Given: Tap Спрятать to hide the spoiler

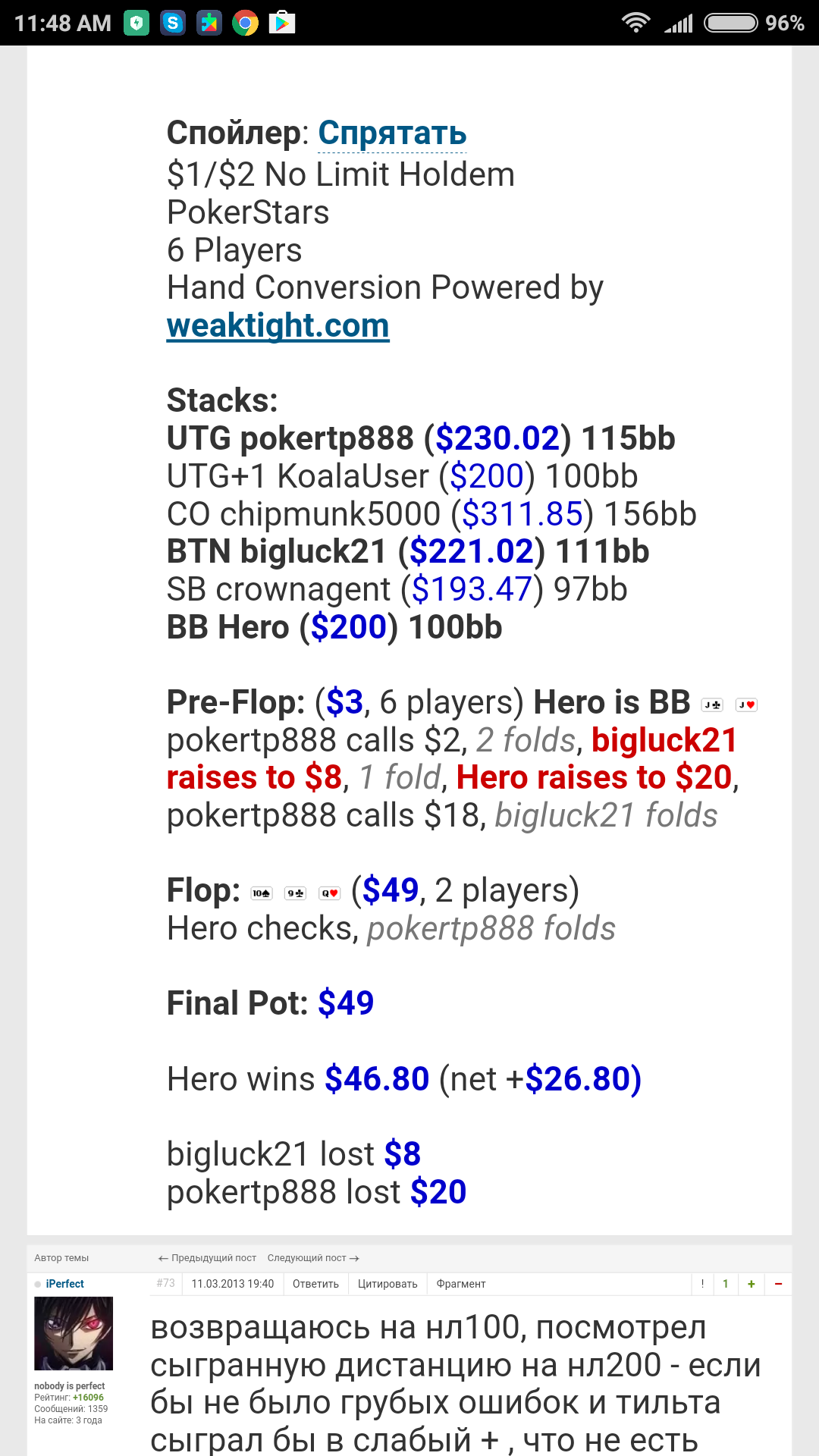Looking at the screenshot, I should pos(392,133).
